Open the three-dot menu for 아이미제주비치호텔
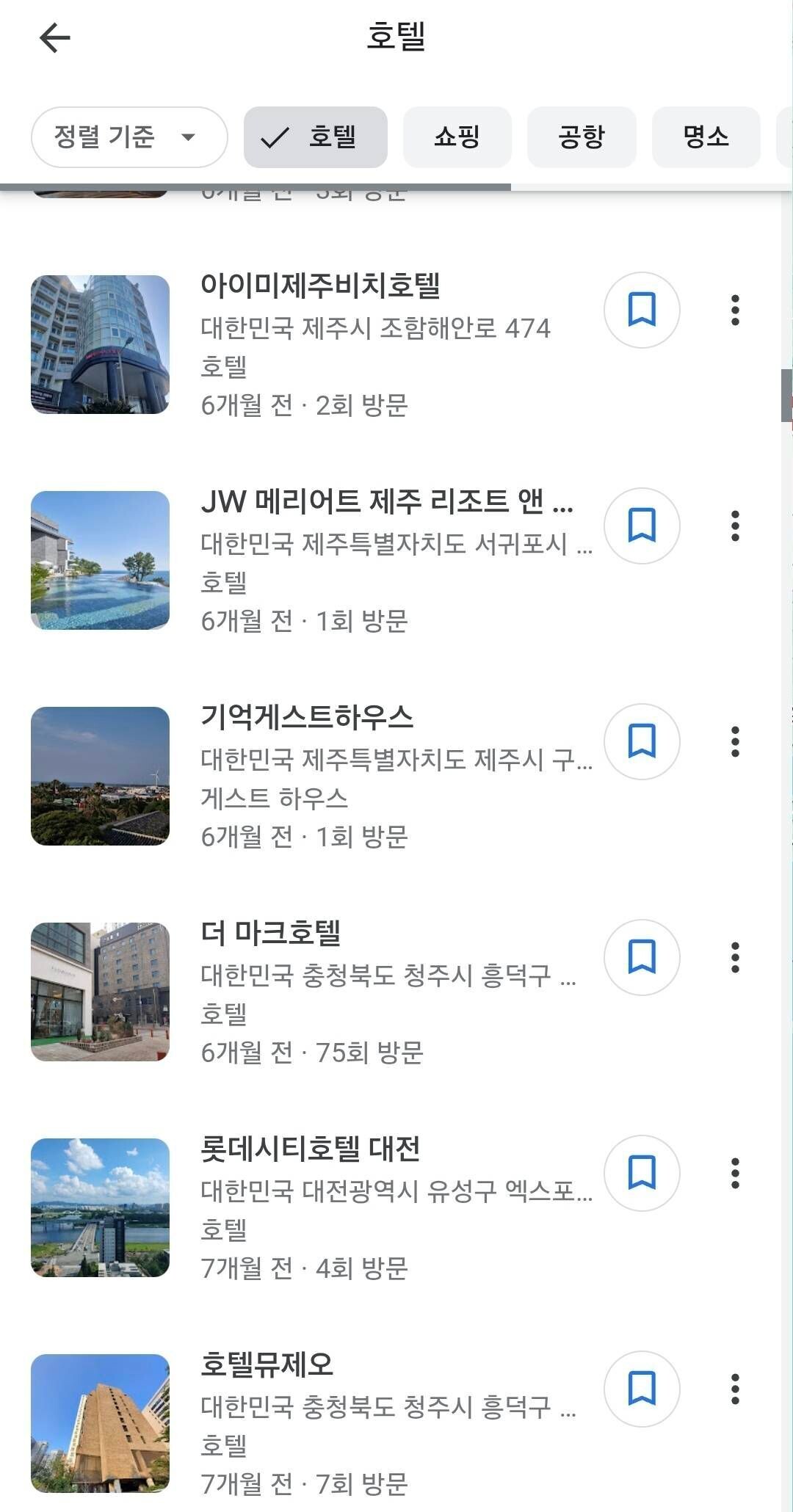The height and width of the screenshot is (1512, 793). [x=736, y=311]
